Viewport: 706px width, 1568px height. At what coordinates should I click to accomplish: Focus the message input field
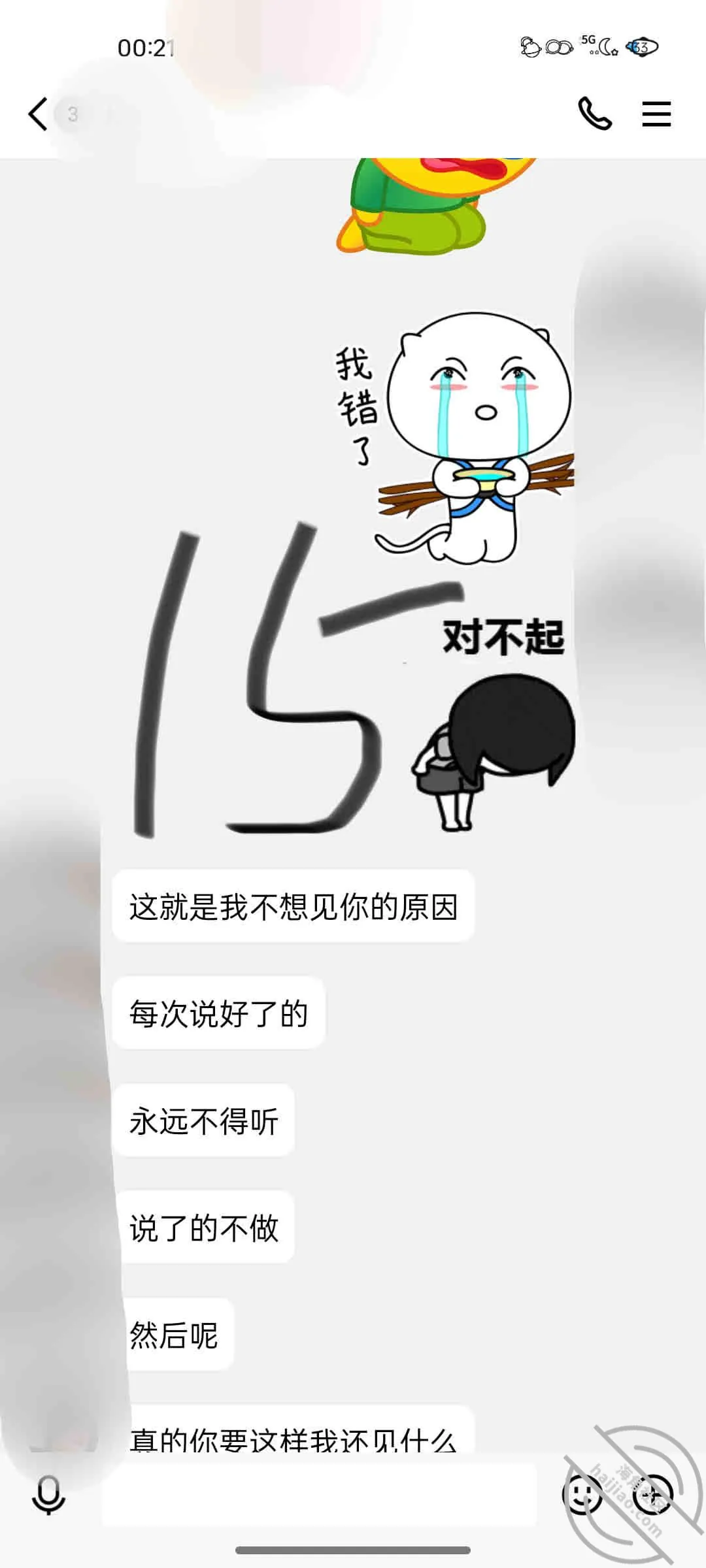coord(319,1495)
